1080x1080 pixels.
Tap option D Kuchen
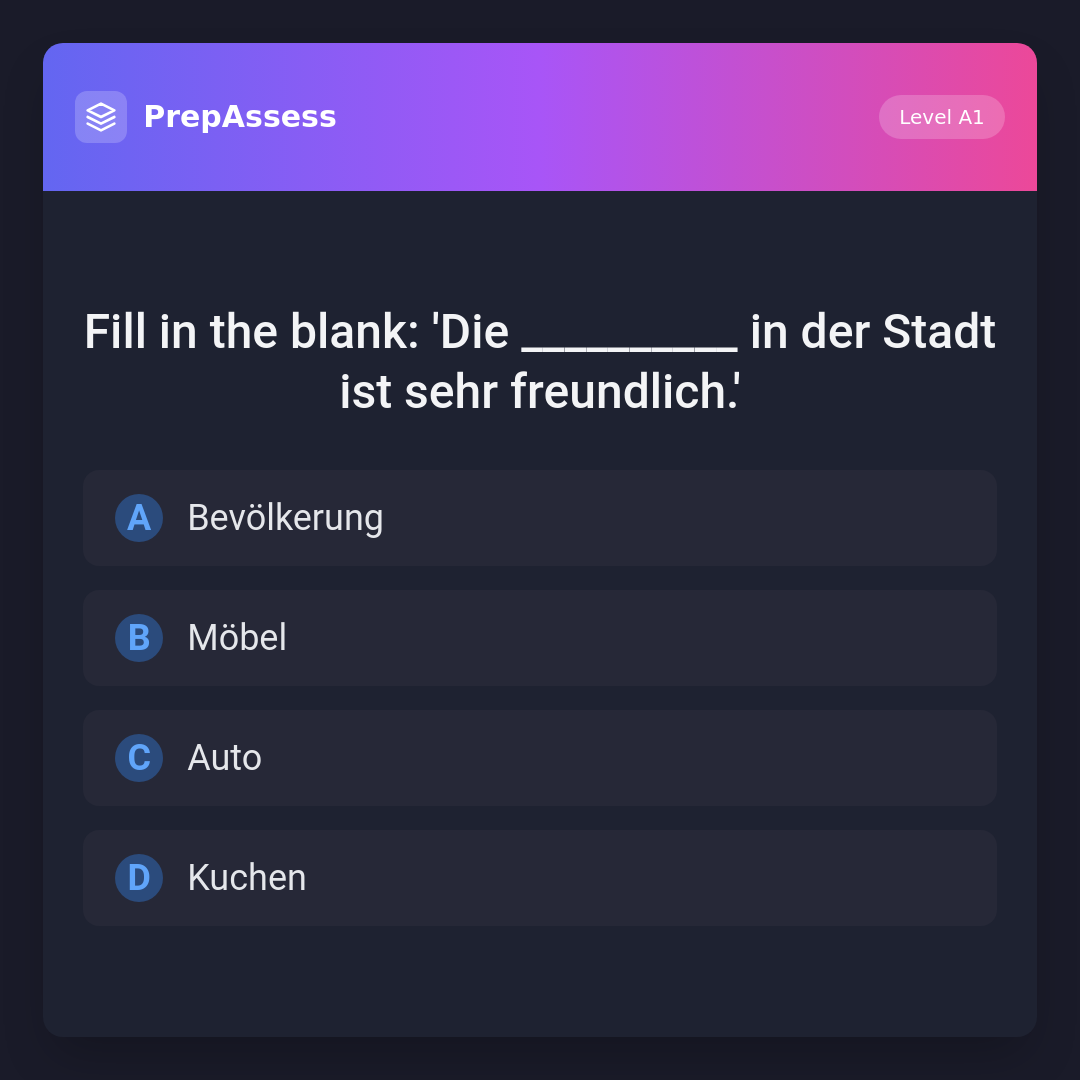540,878
